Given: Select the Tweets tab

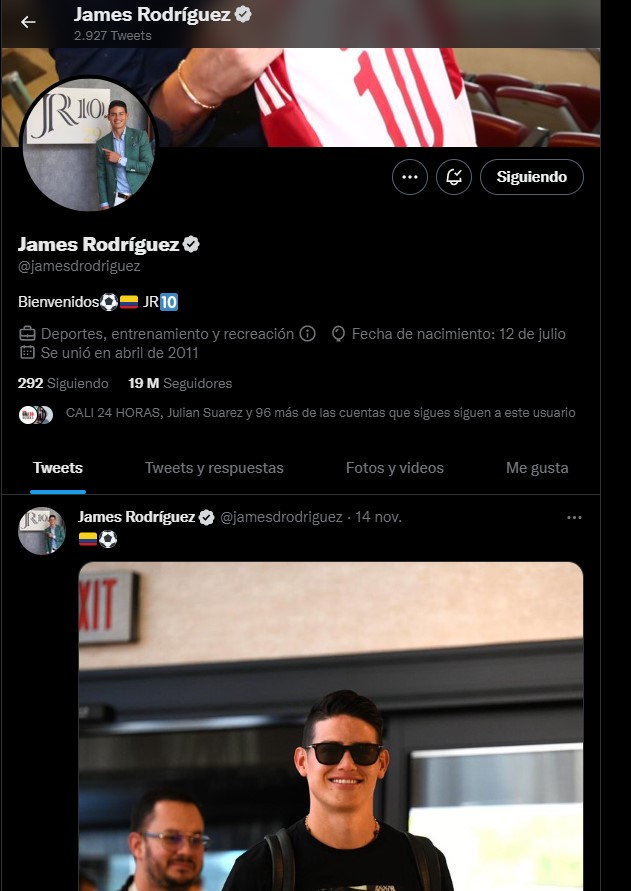Looking at the screenshot, I should (58, 468).
